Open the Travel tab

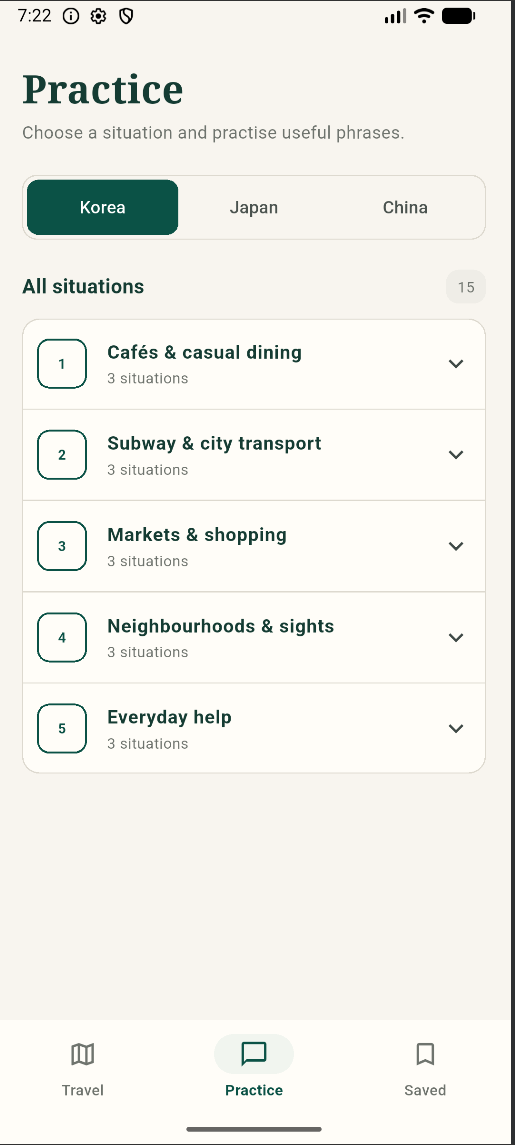point(83,1069)
